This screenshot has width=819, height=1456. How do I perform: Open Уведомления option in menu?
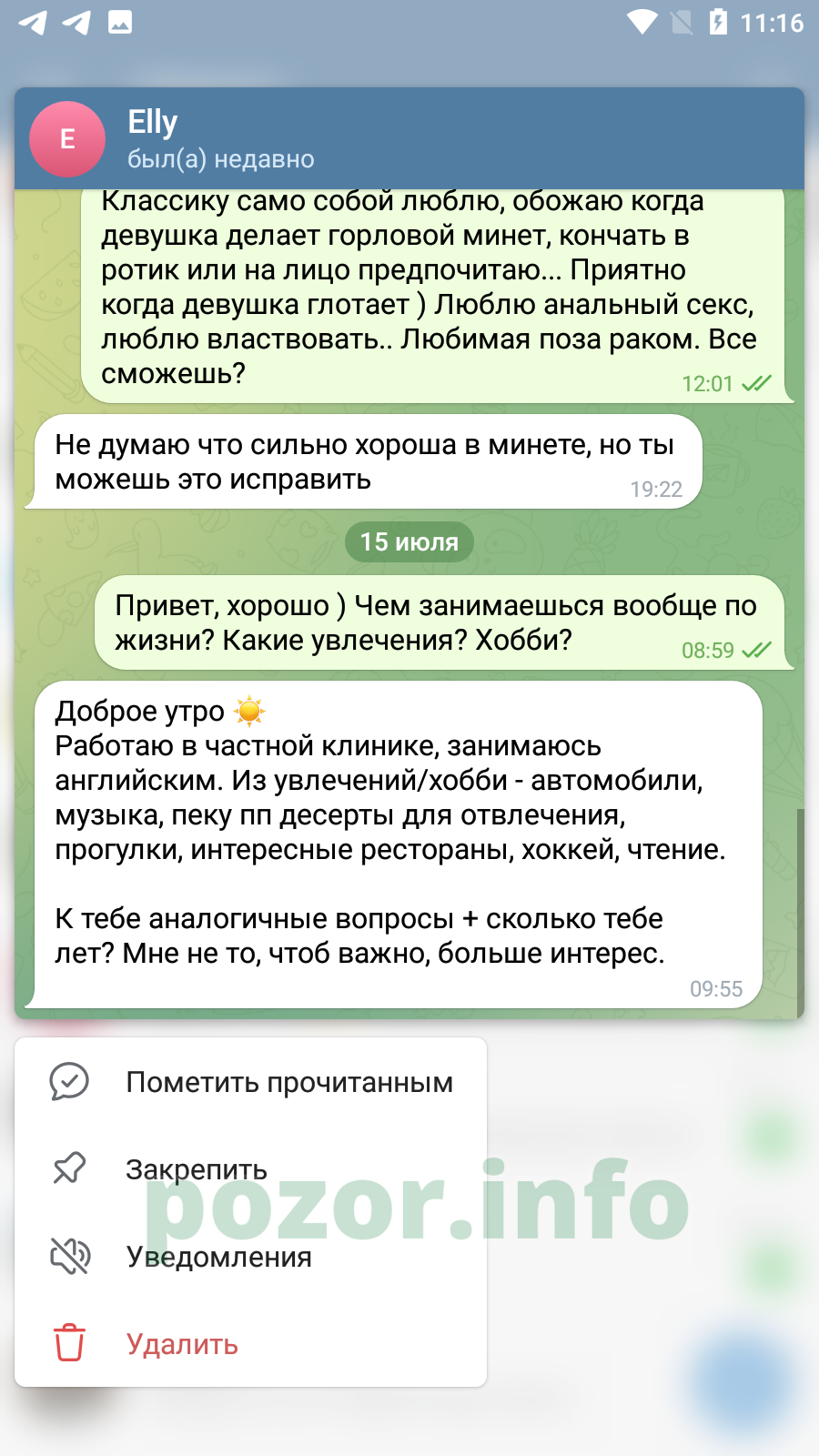coord(250,1257)
